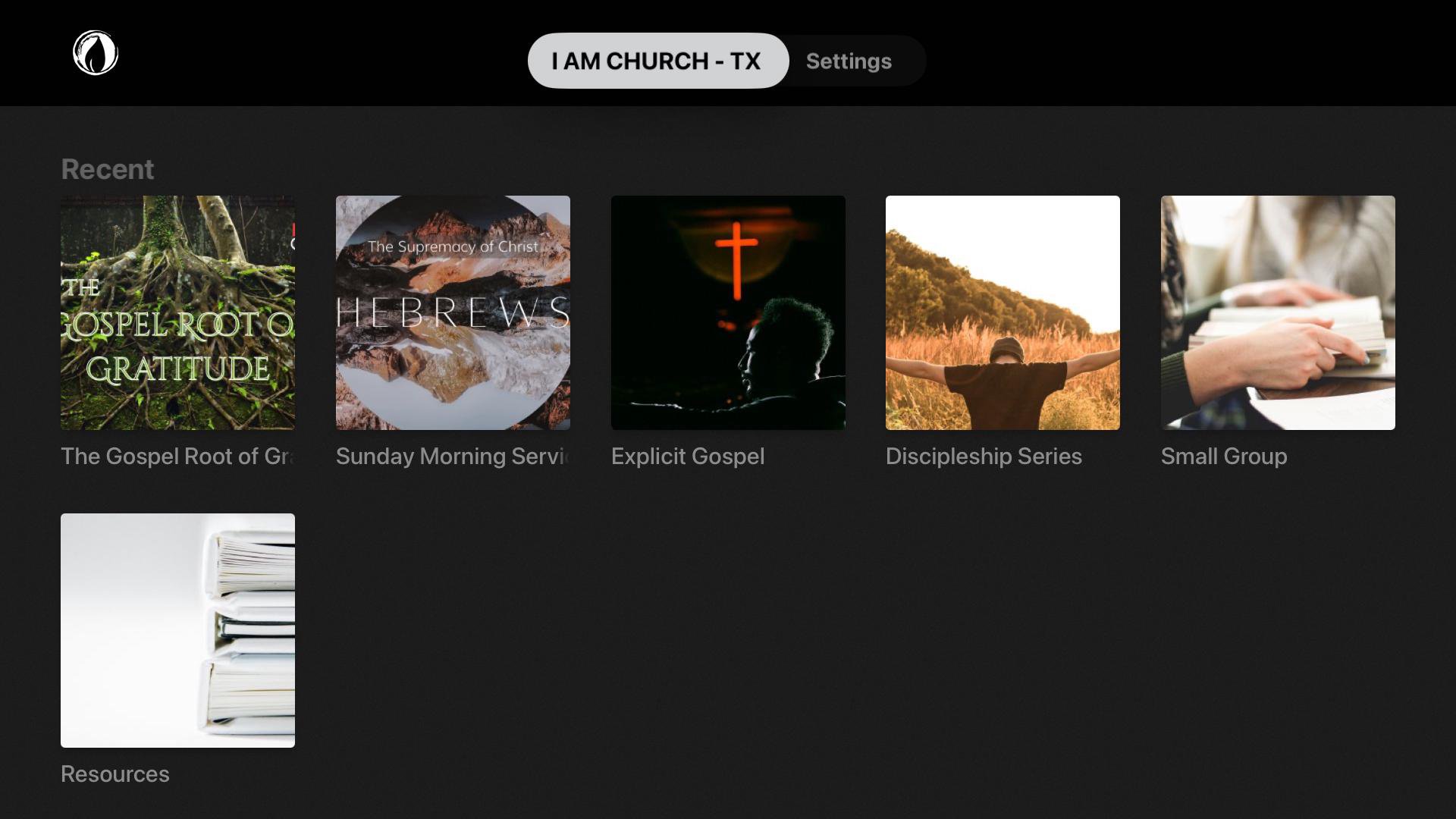
Task: View the Discipleship Series
Action: tap(1003, 312)
